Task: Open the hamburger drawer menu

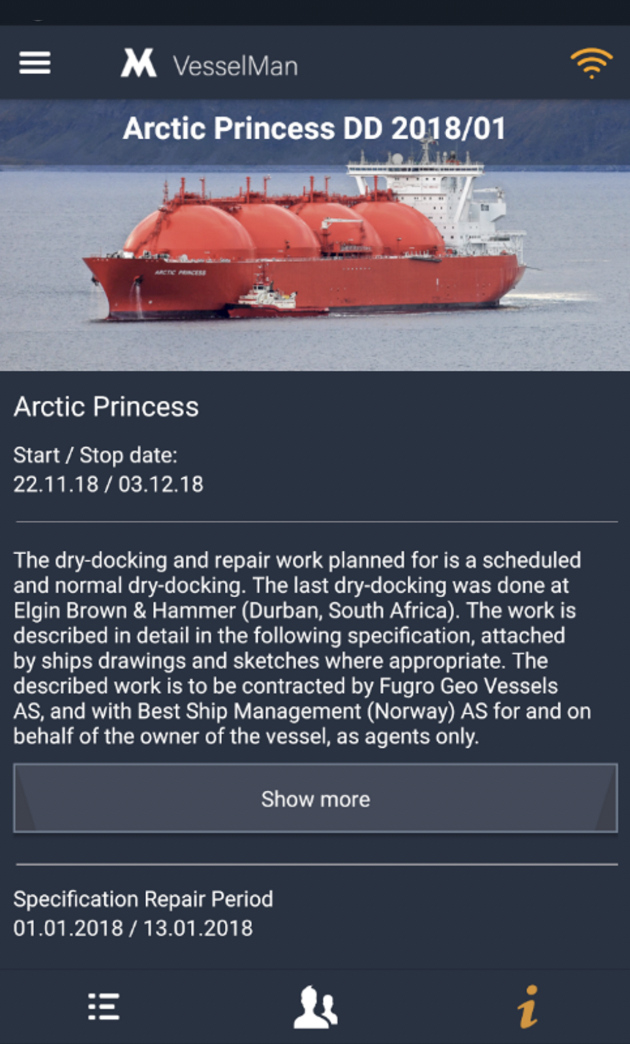Action: [x=34, y=63]
